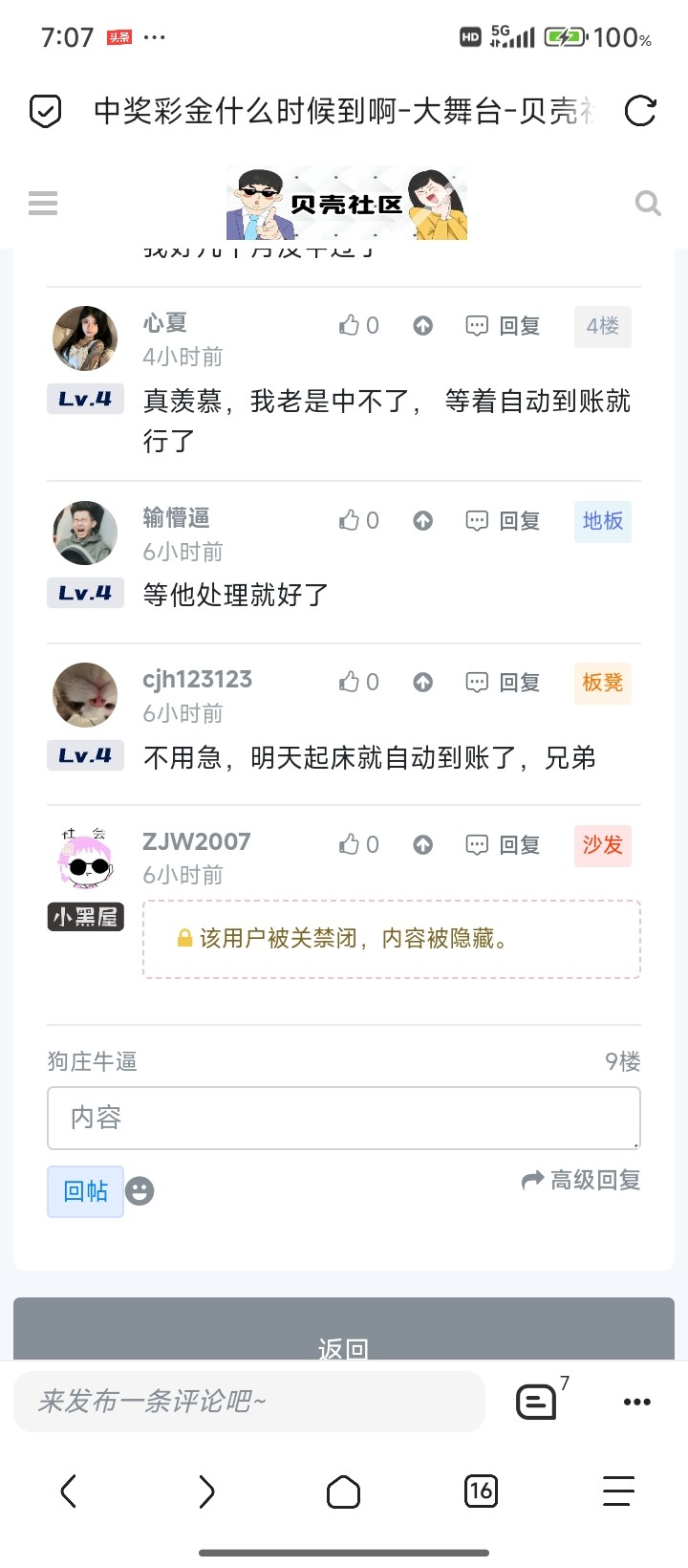688x1568 pixels.
Task: Reply to 心夏's comment
Action: click(x=504, y=326)
